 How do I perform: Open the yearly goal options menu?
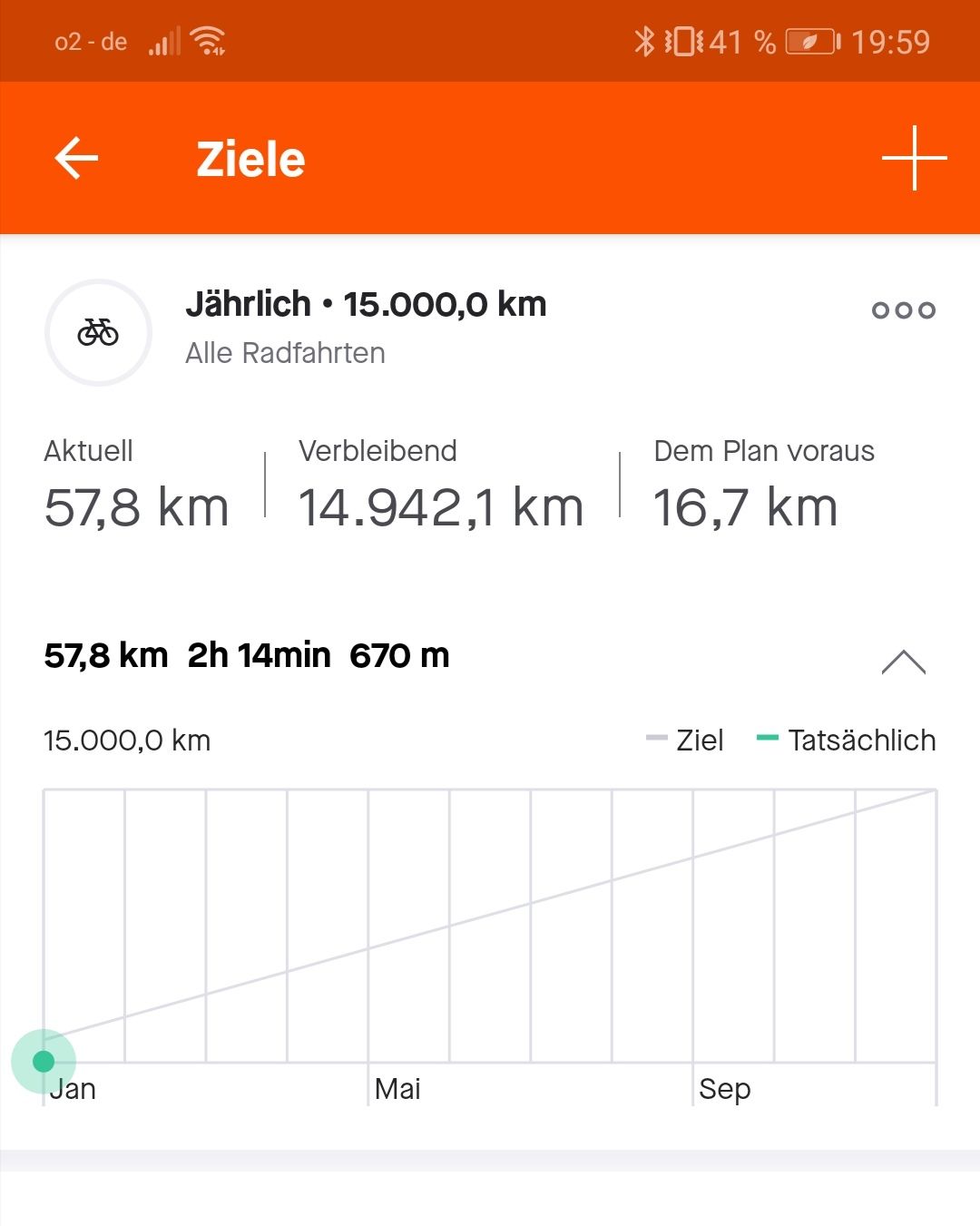pyautogui.click(x=903, y=310)
